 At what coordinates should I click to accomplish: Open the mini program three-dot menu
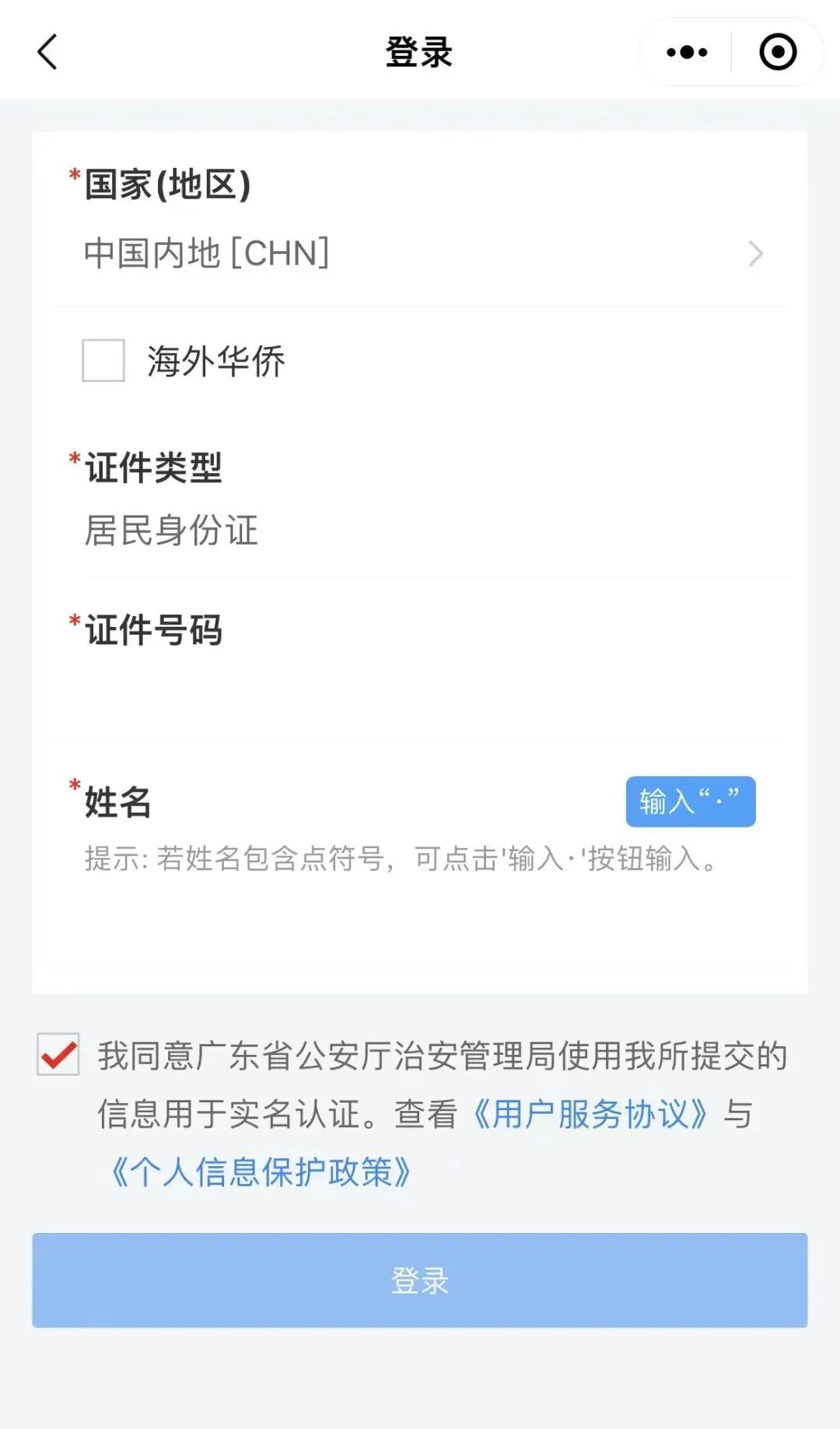coord(687,52)
